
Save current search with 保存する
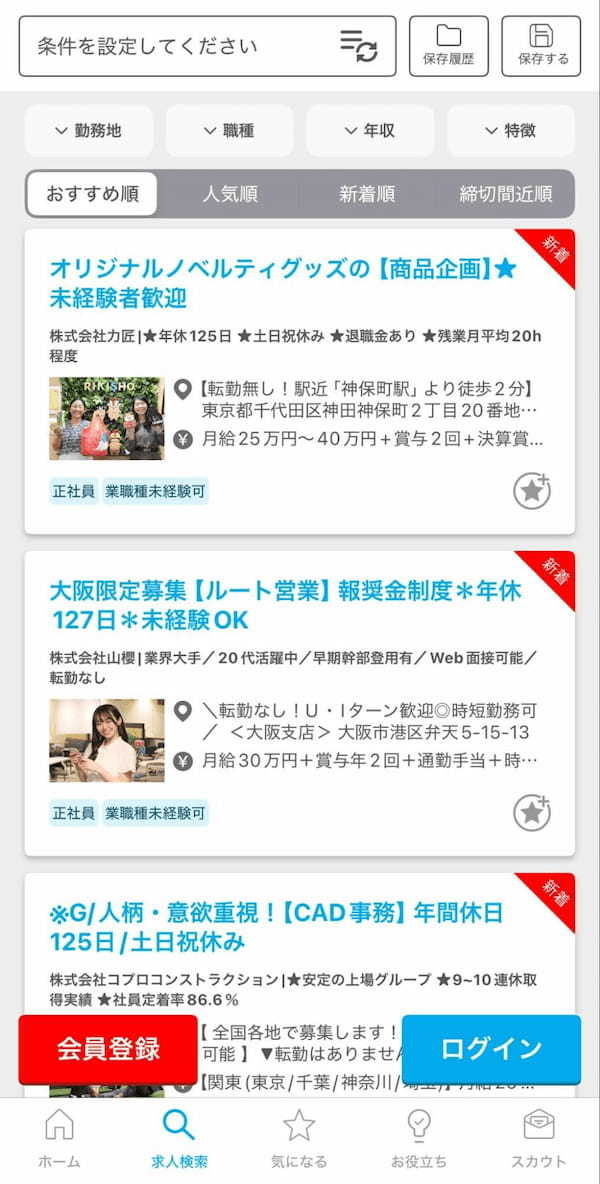coord(541,46)
